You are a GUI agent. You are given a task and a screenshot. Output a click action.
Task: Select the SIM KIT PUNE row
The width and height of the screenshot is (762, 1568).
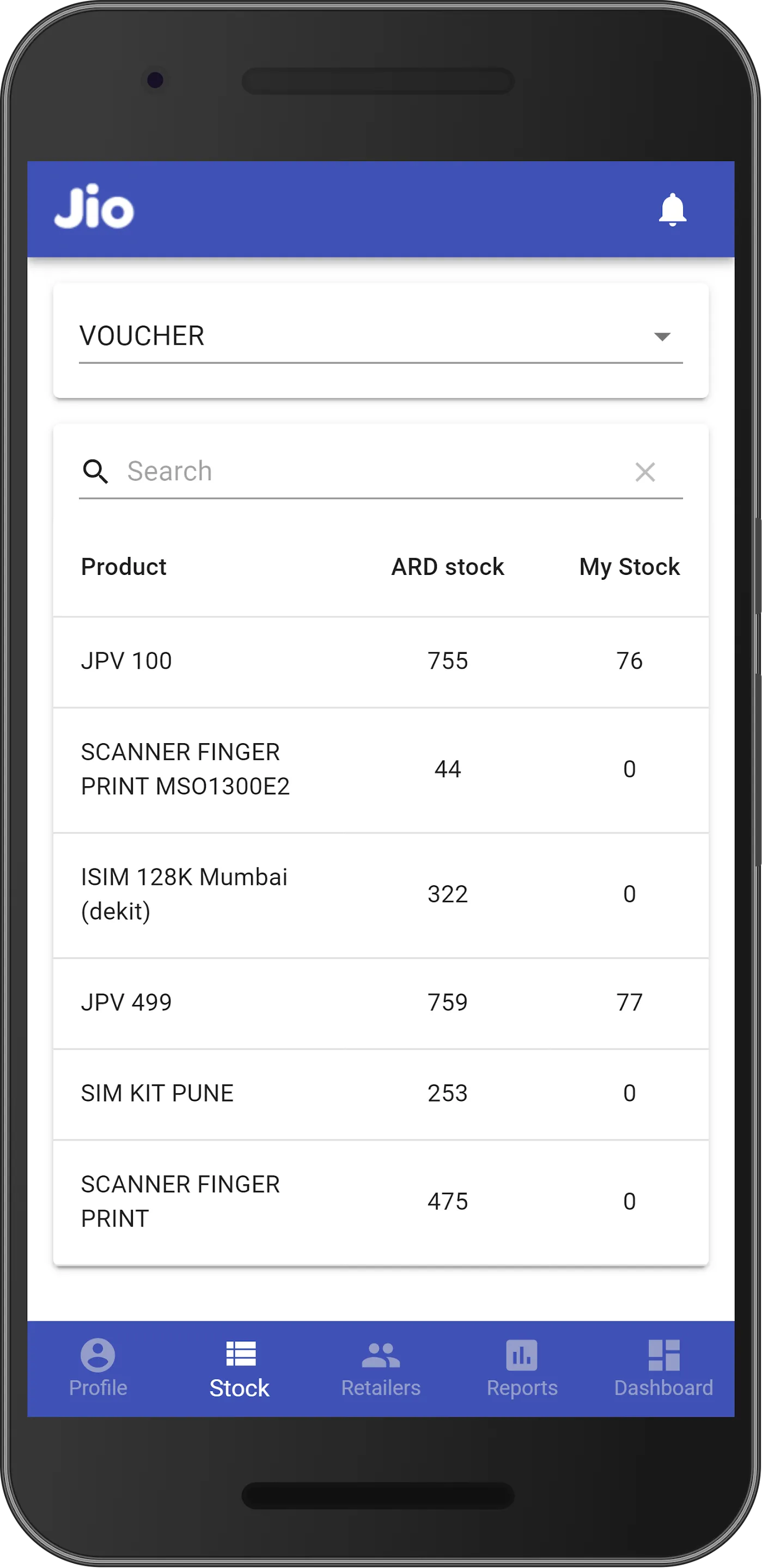[x=381, y=1093]
